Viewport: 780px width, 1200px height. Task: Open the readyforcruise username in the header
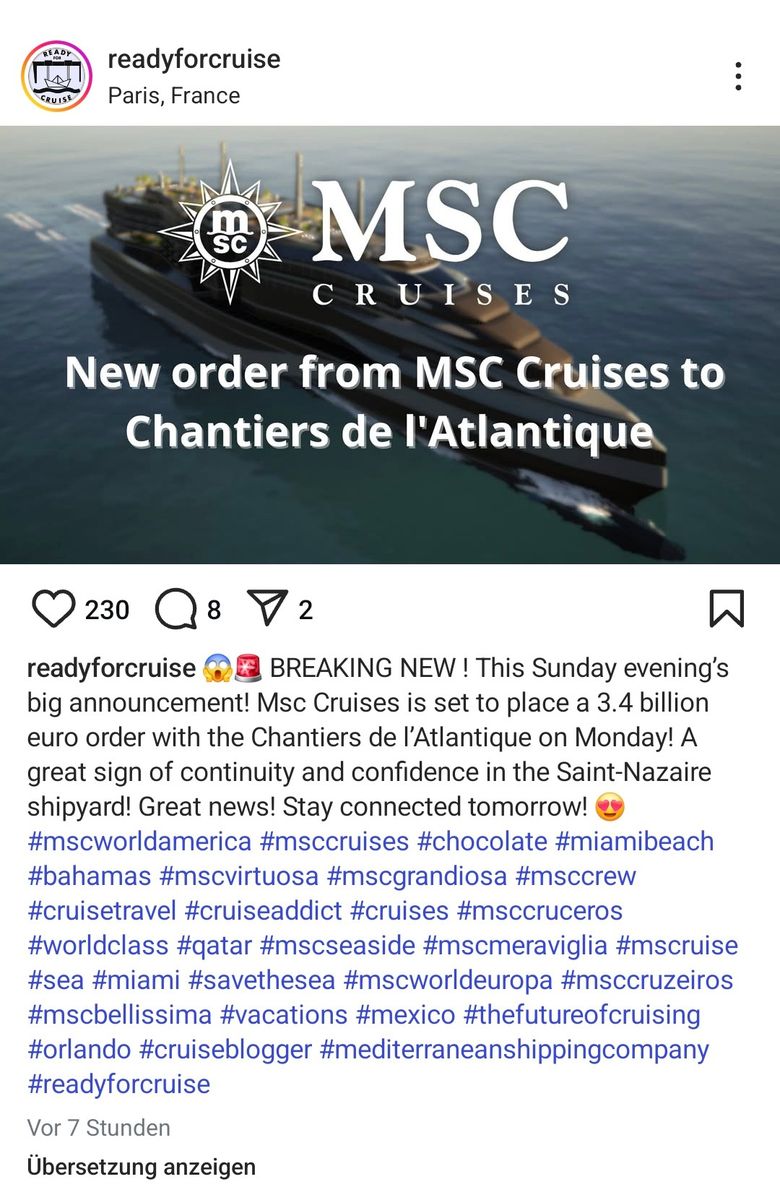pyautogui.click(x=193, y=59)
